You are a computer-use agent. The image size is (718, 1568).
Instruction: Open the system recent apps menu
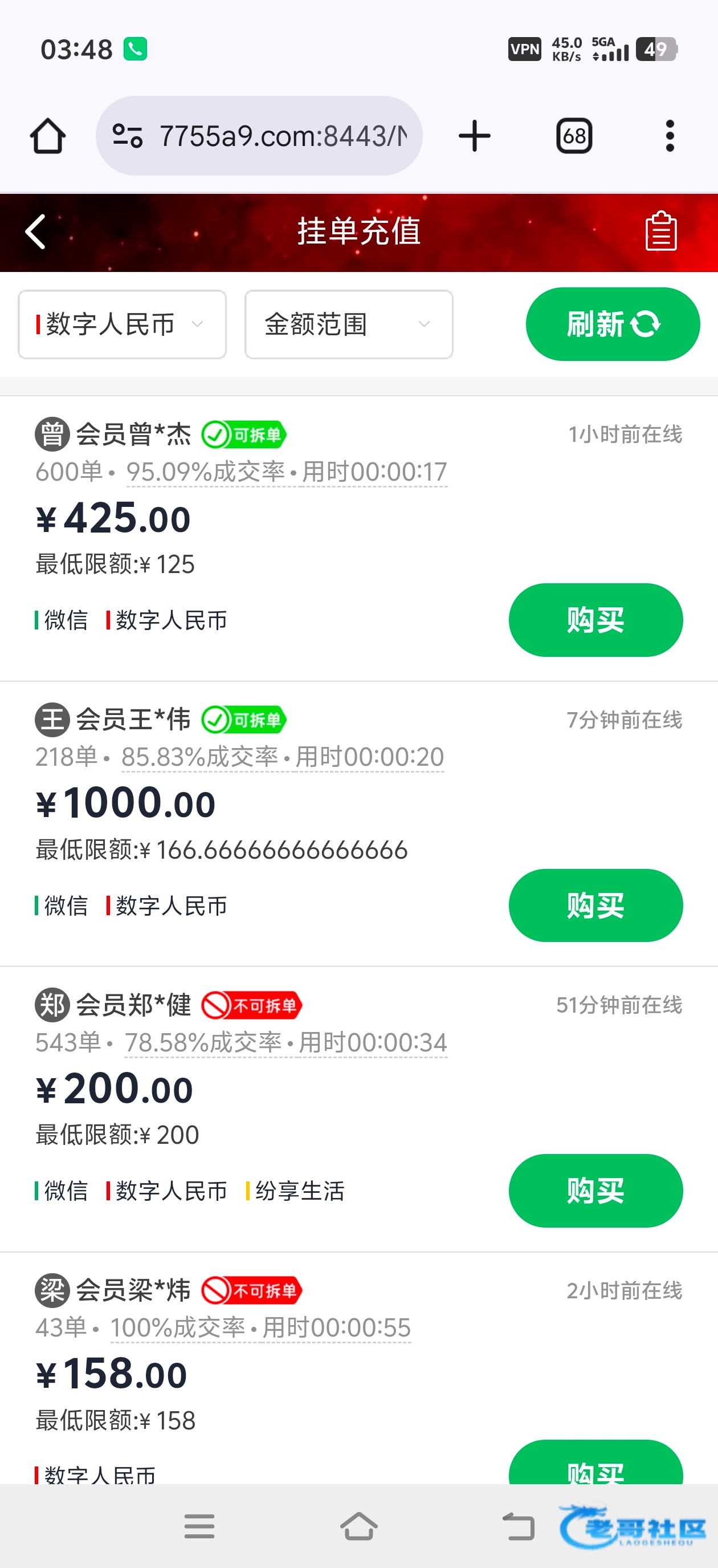click(199, 1526)
